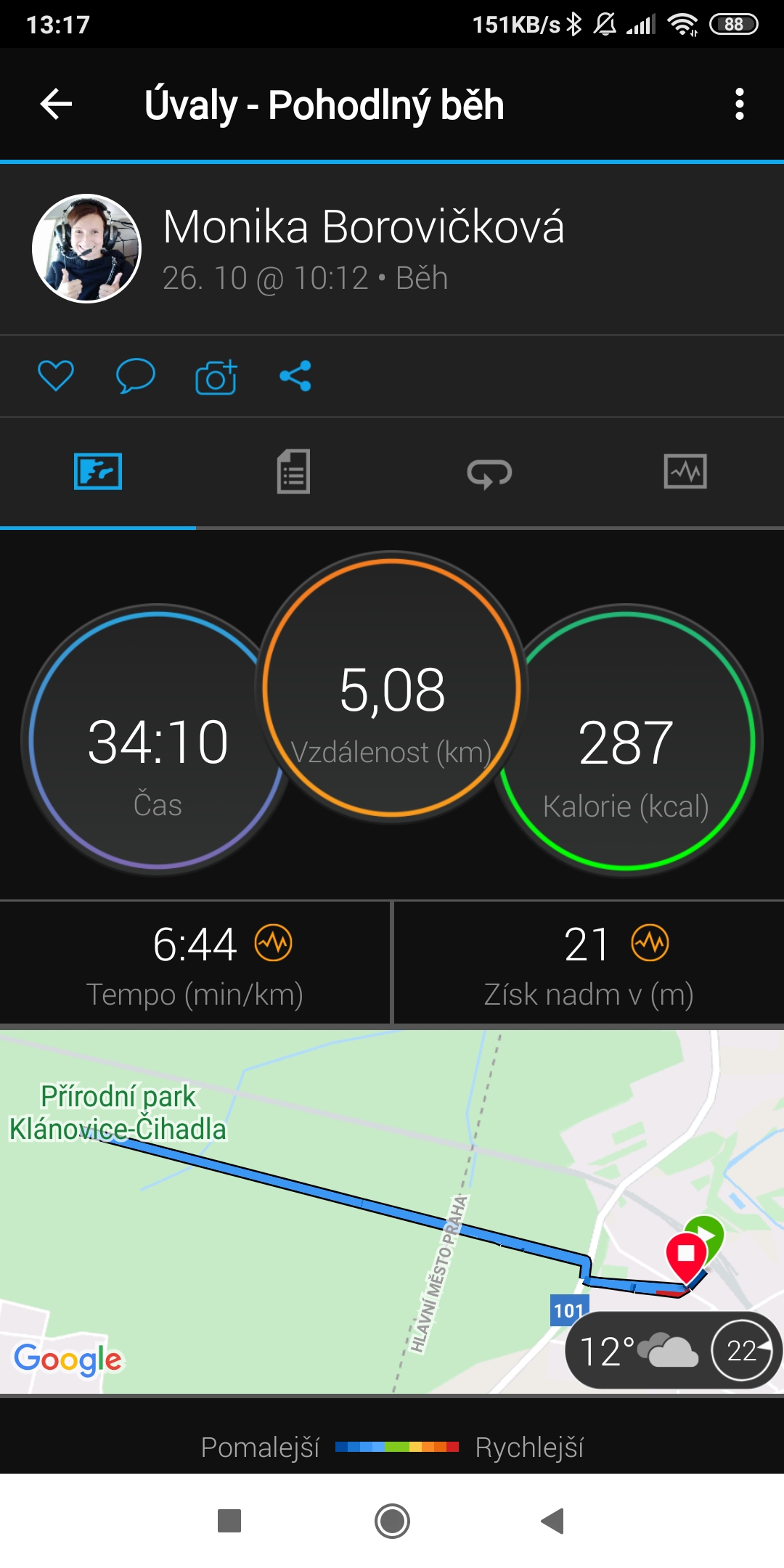Switch to the stats details tab
Screen dimensions: 784x1568
[x=294, y=472]
